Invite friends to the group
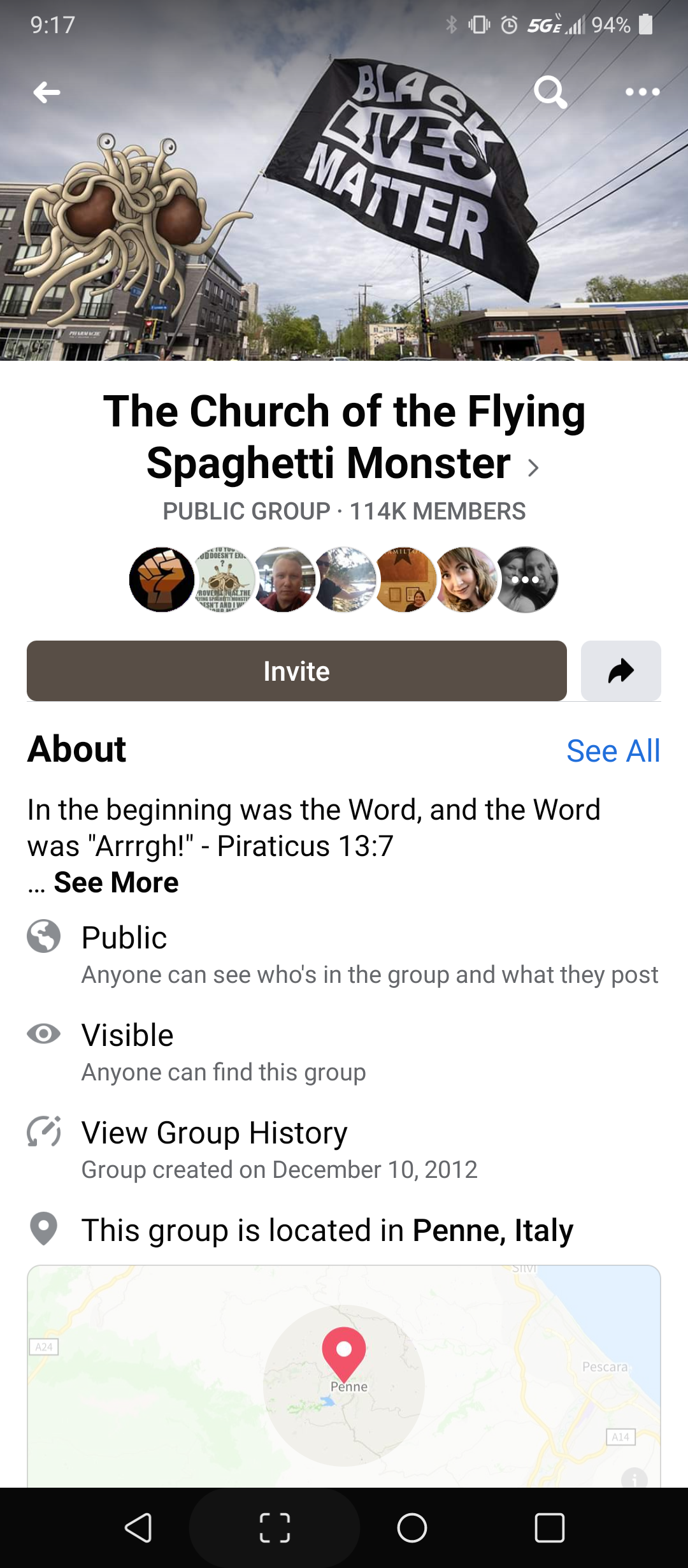Image resolution: width=688 pixels, height=1568 pixels. coord(297,671)
